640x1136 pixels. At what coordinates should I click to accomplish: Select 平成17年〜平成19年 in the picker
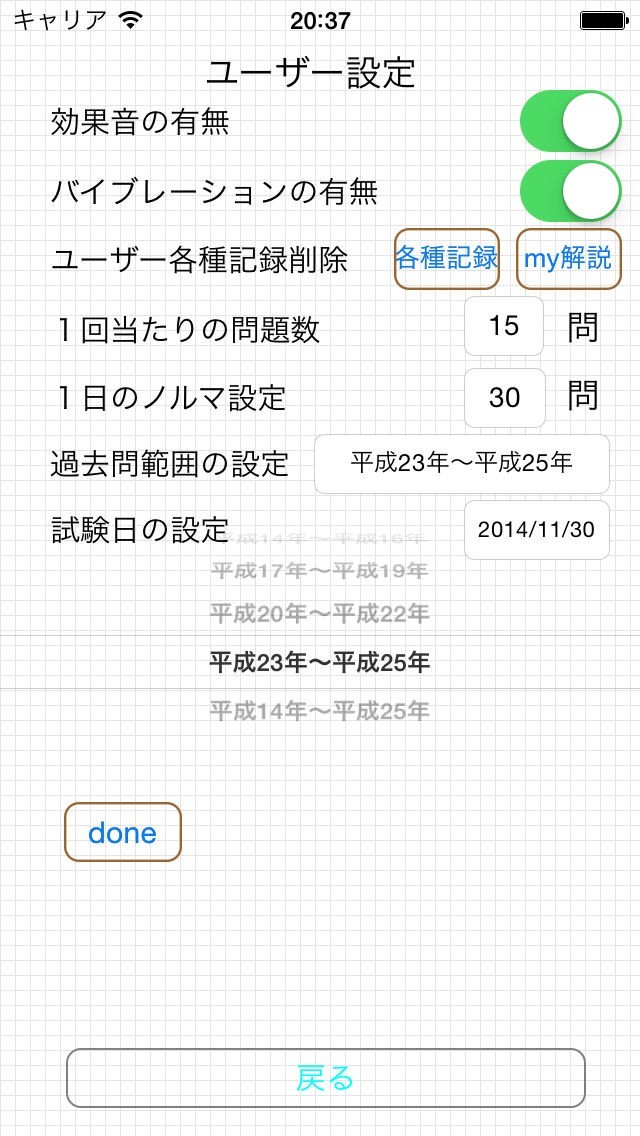[x=319, y=571]
